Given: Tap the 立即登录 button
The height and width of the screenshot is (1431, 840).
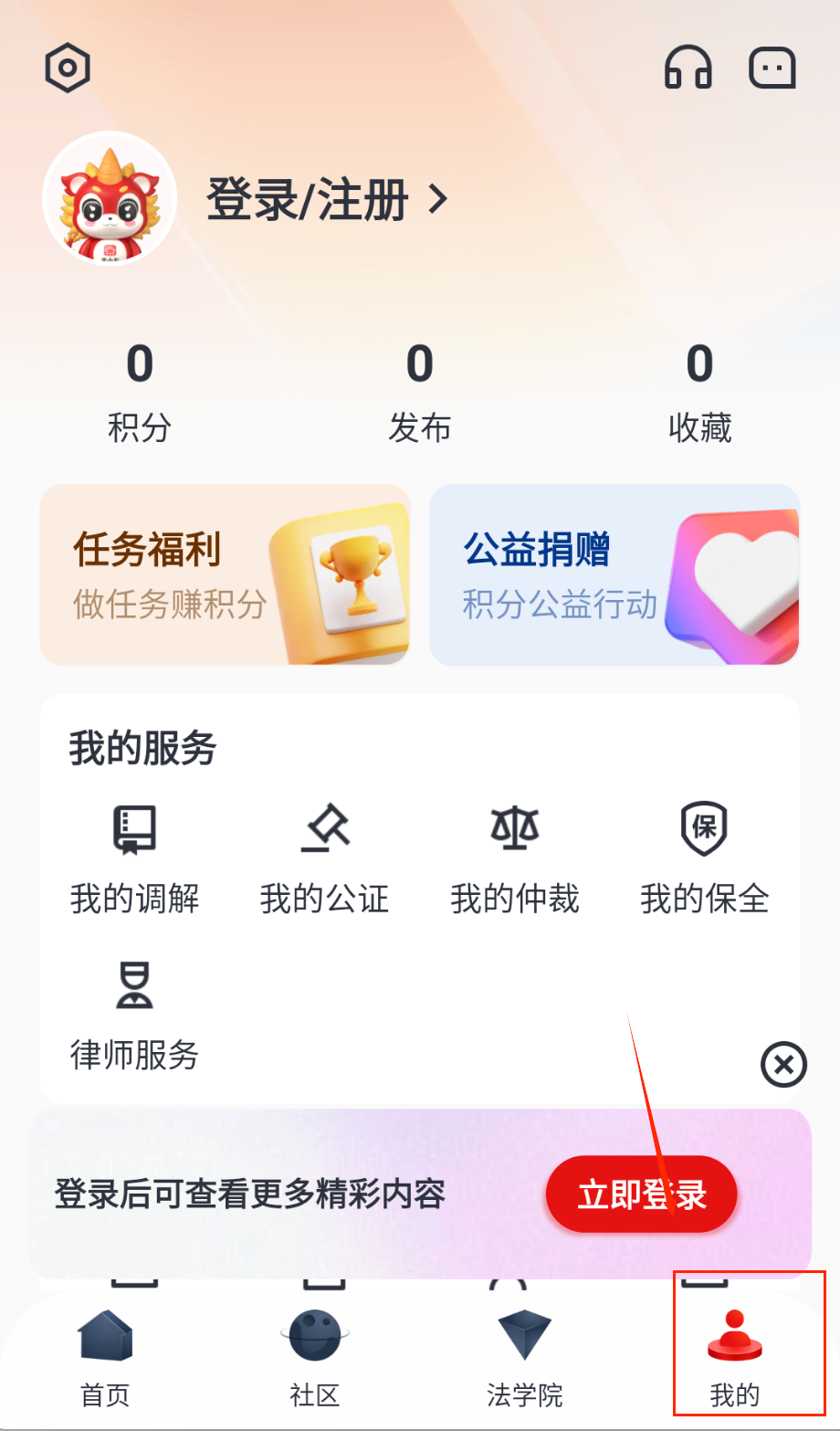Looking at the screenshot, I should click(641, 1194).
